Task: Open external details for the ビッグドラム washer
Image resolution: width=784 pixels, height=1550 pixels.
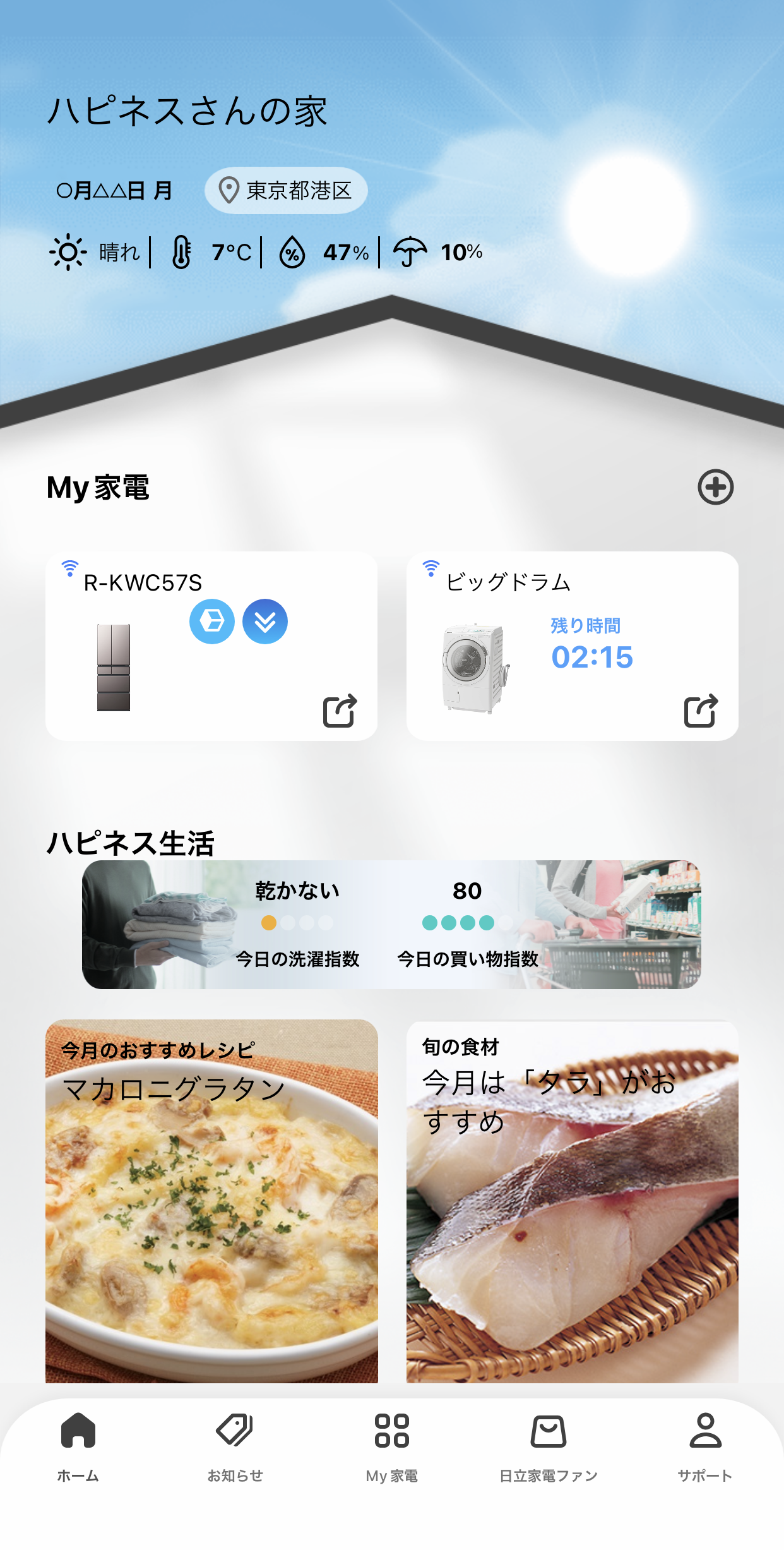Action: coord(698,711)
